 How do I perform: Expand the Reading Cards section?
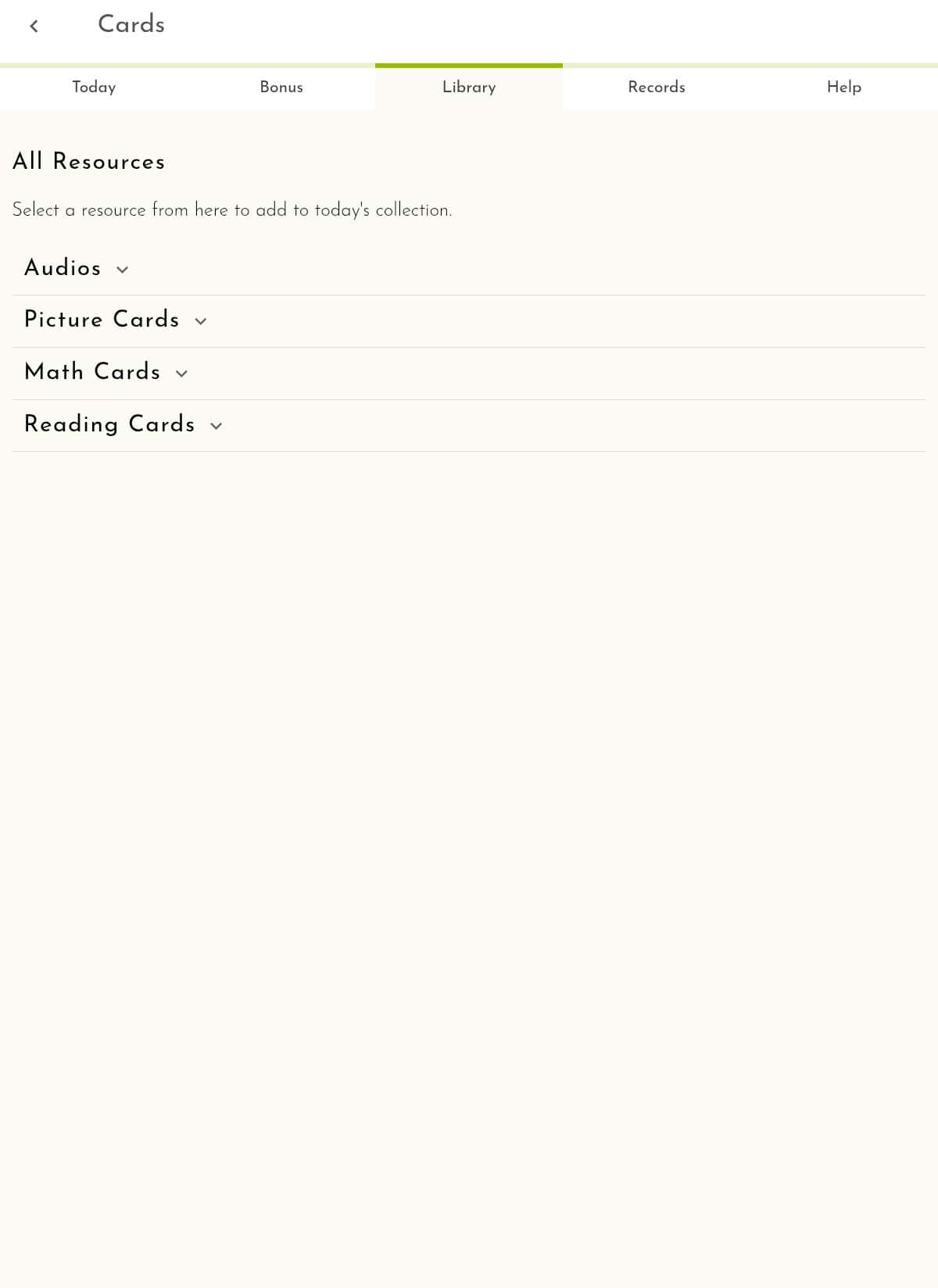coord(124,424)
